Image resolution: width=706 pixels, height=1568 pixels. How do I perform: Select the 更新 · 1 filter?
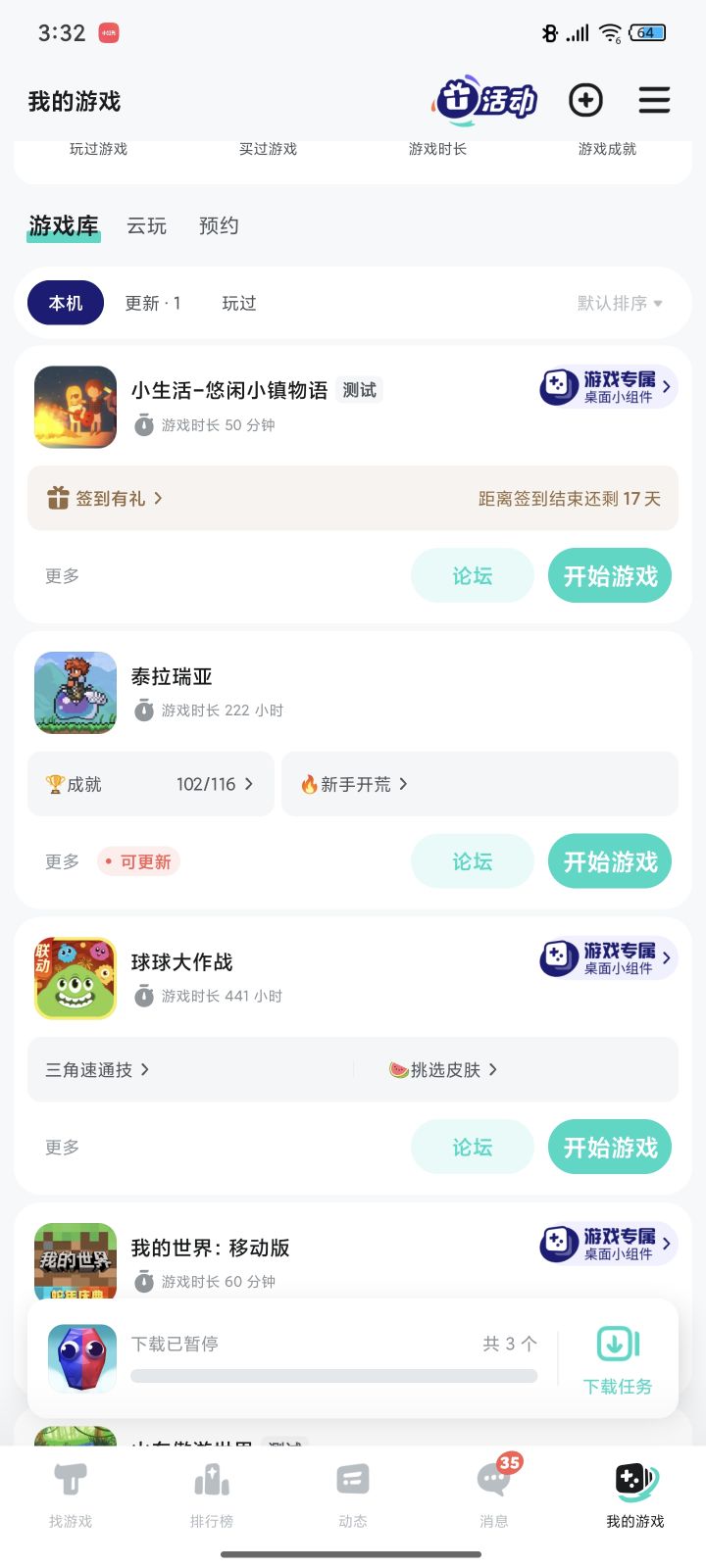tap(153, 304)
